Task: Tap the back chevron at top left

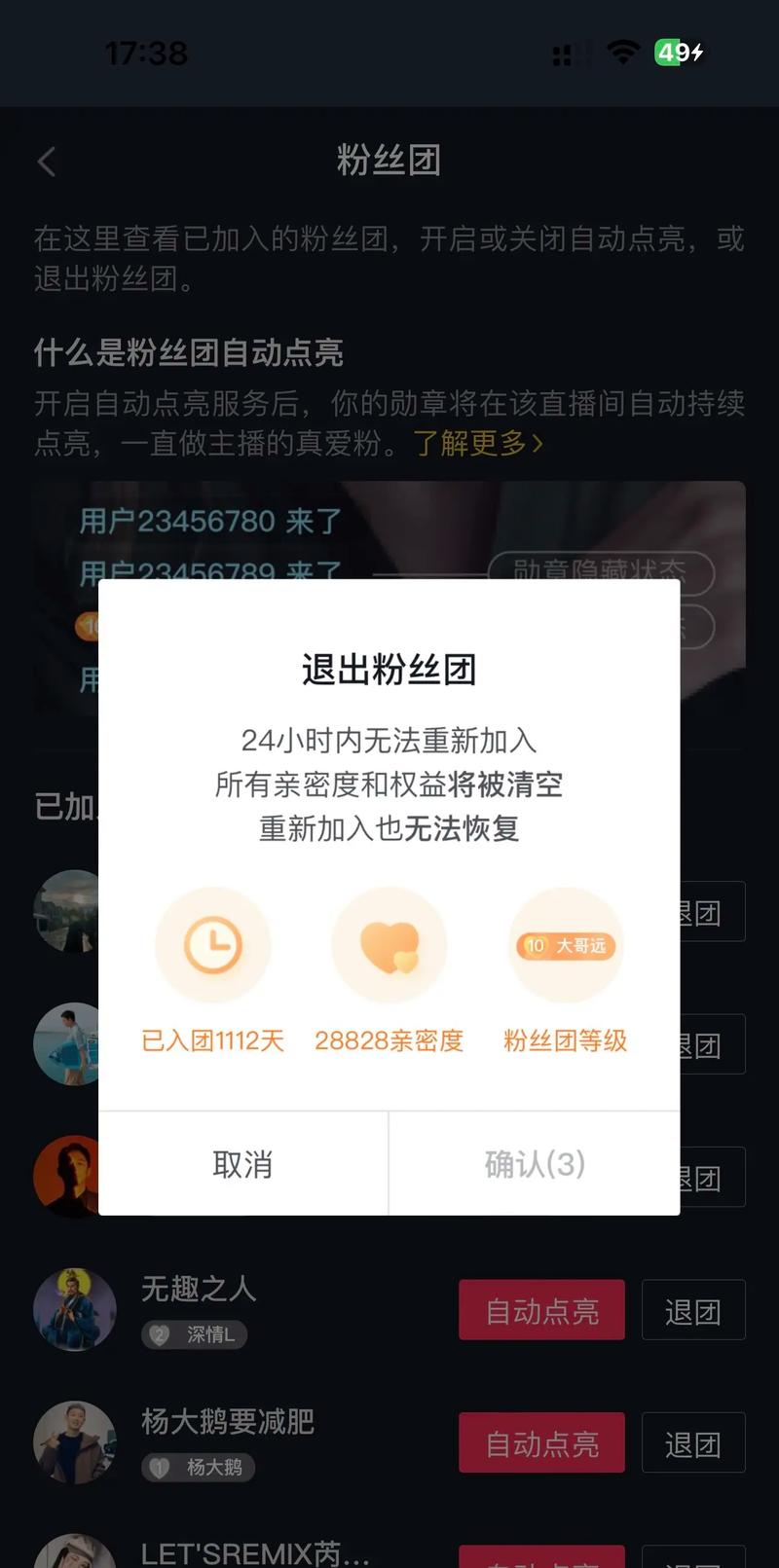Action: coord(47,162)
